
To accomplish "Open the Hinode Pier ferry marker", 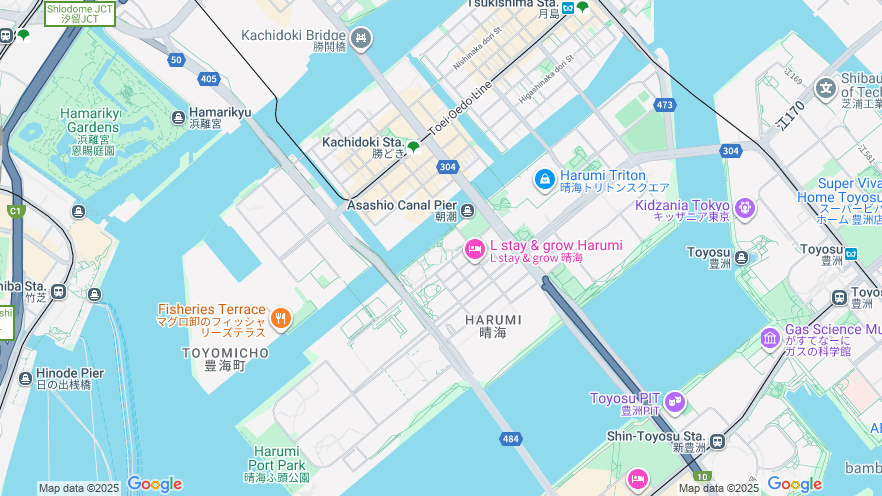I will click(x=25, y=378).
